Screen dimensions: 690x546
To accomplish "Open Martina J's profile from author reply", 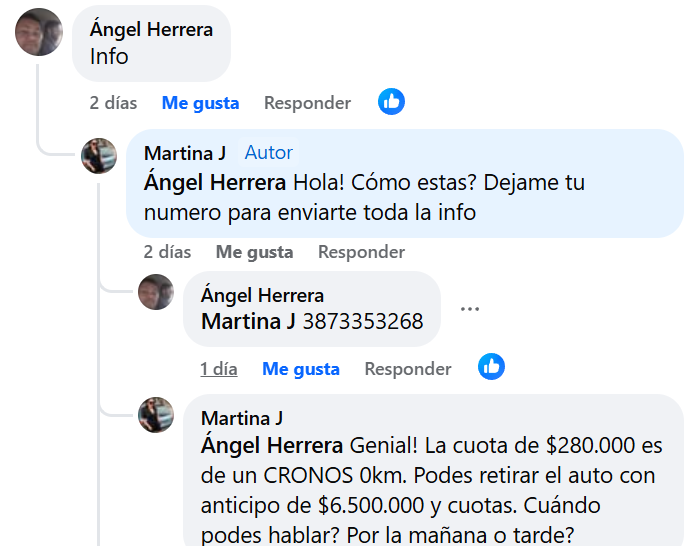I will coord(185,153).
